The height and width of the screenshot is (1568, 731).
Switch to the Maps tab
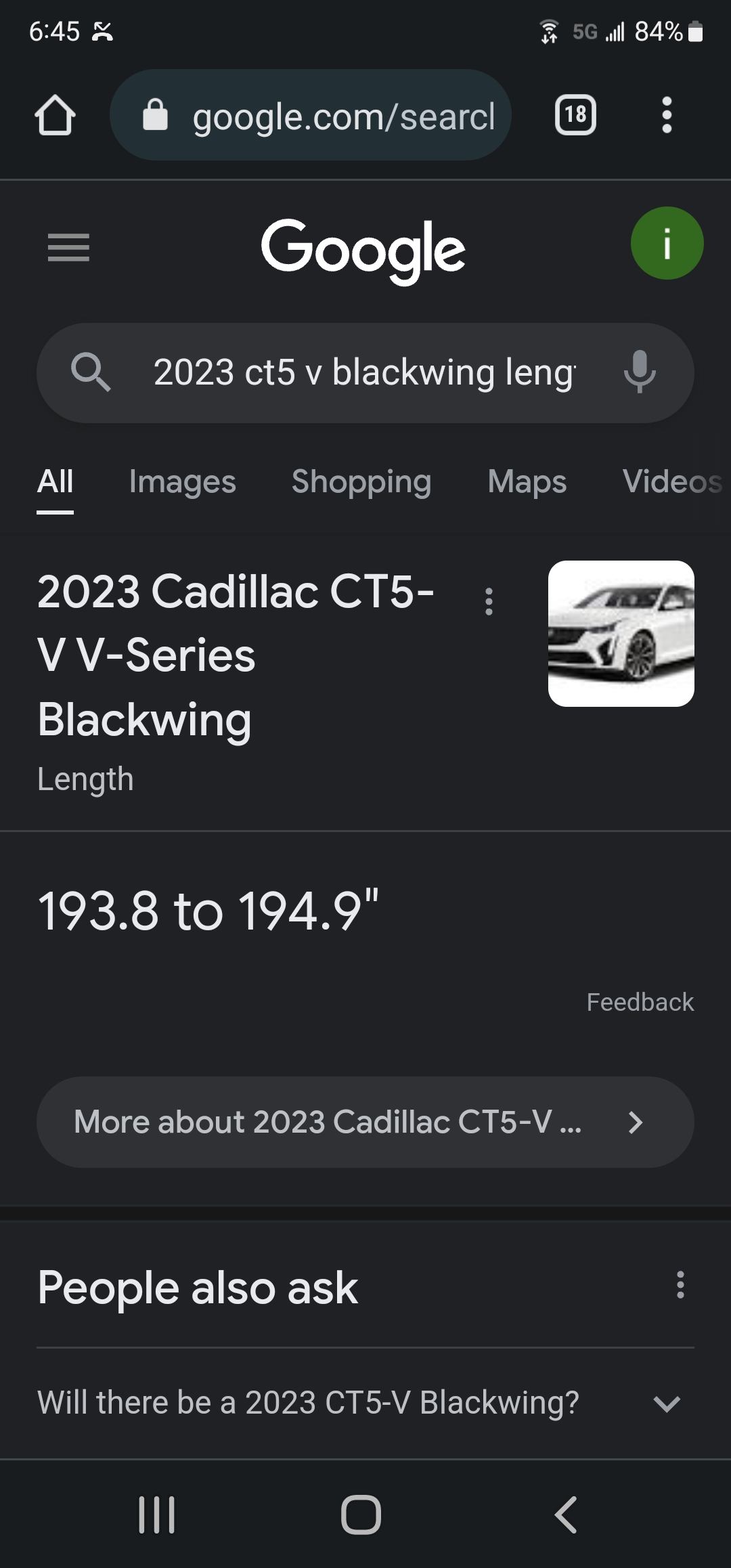coord(527,482)
